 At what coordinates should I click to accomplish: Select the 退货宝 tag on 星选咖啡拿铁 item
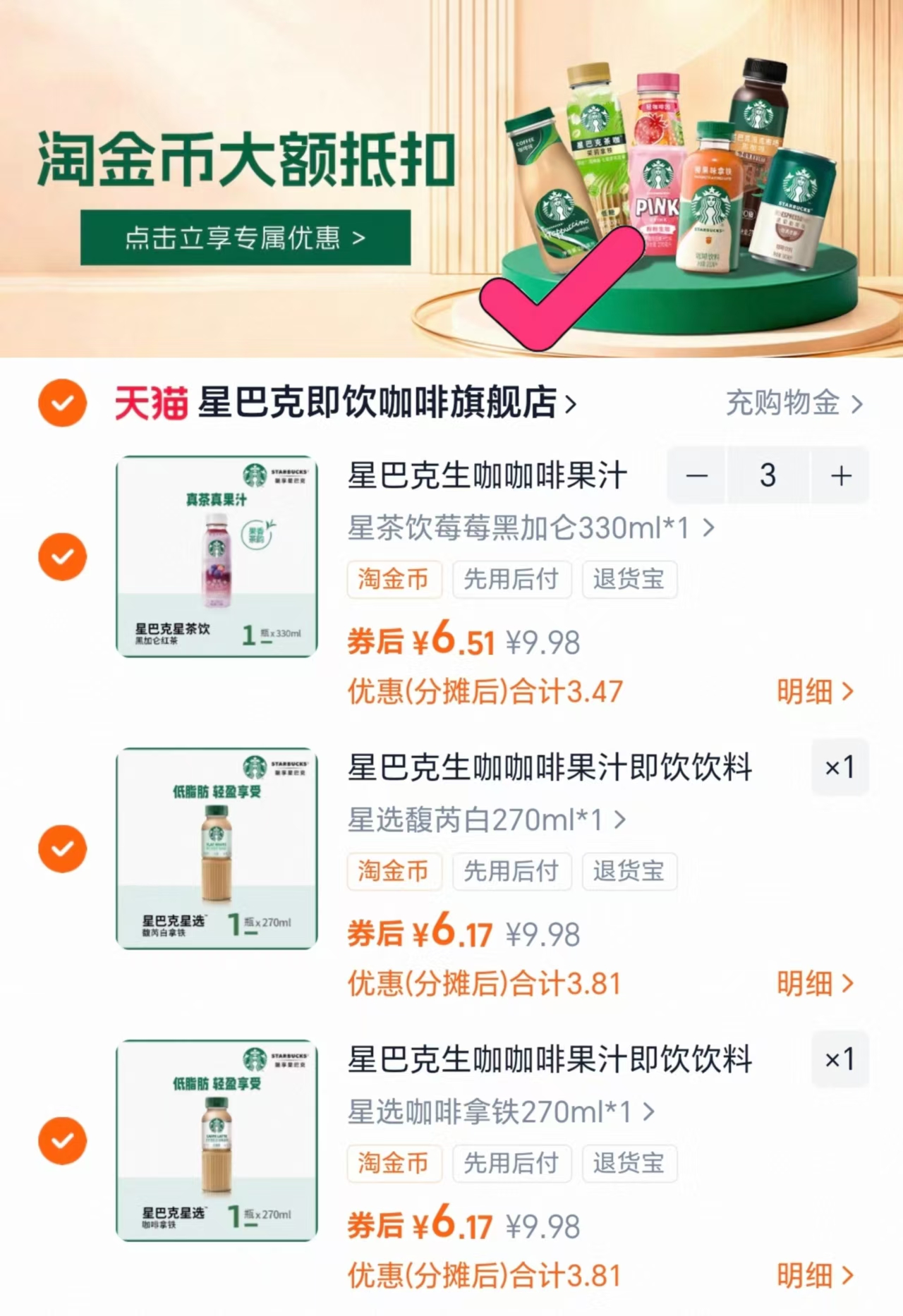629,1164
